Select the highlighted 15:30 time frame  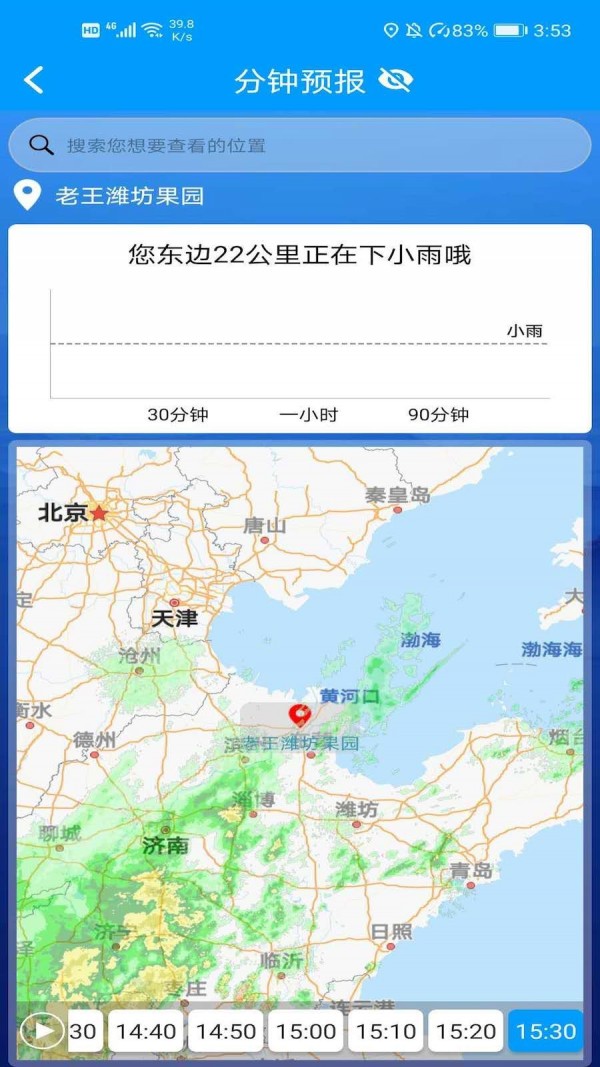point(545,1031)
